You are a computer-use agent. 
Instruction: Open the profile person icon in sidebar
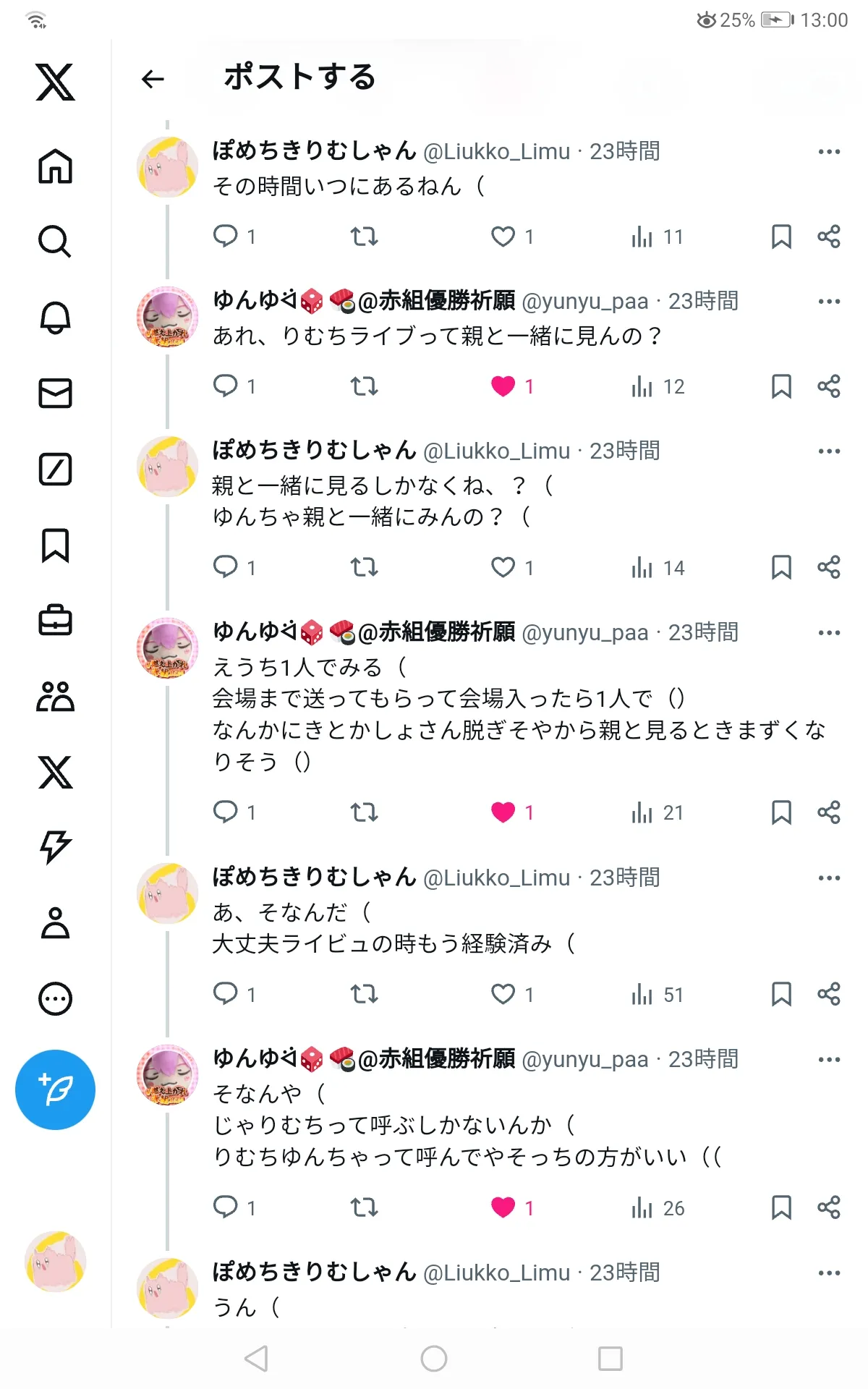point(55,923)
